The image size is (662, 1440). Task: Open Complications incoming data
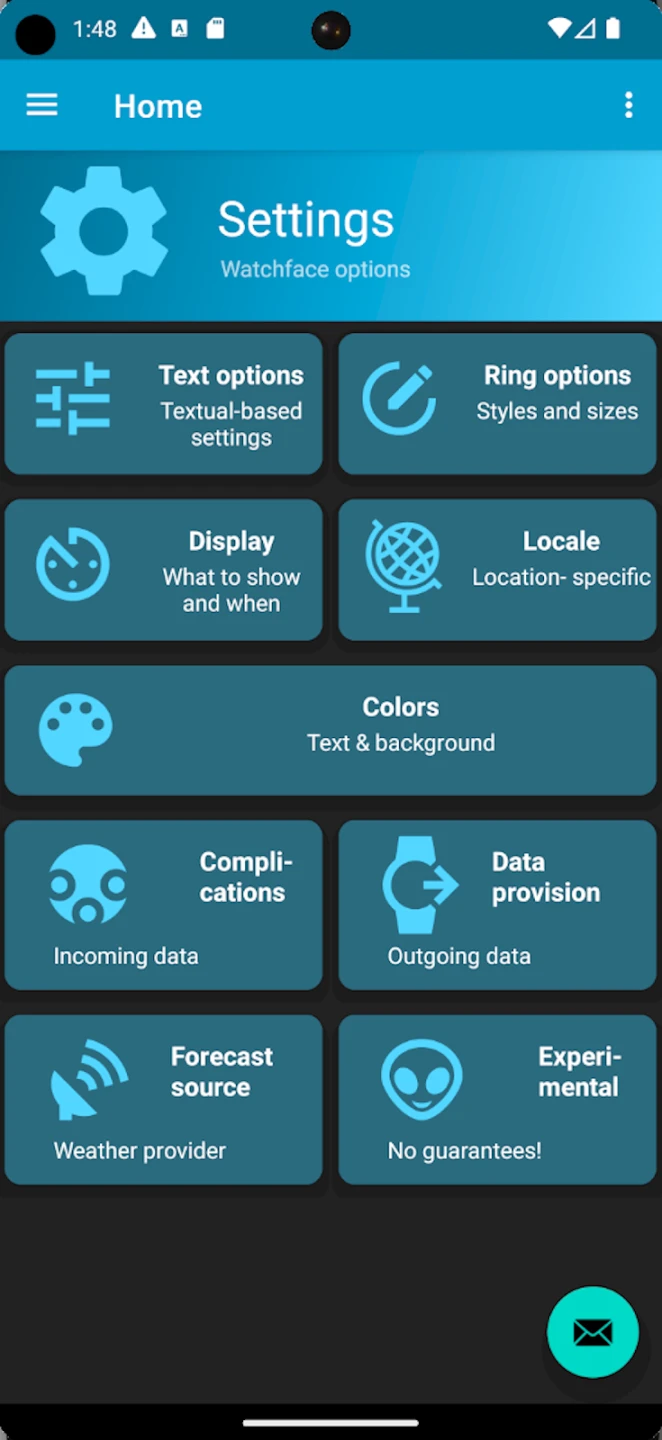pos(164,905)
